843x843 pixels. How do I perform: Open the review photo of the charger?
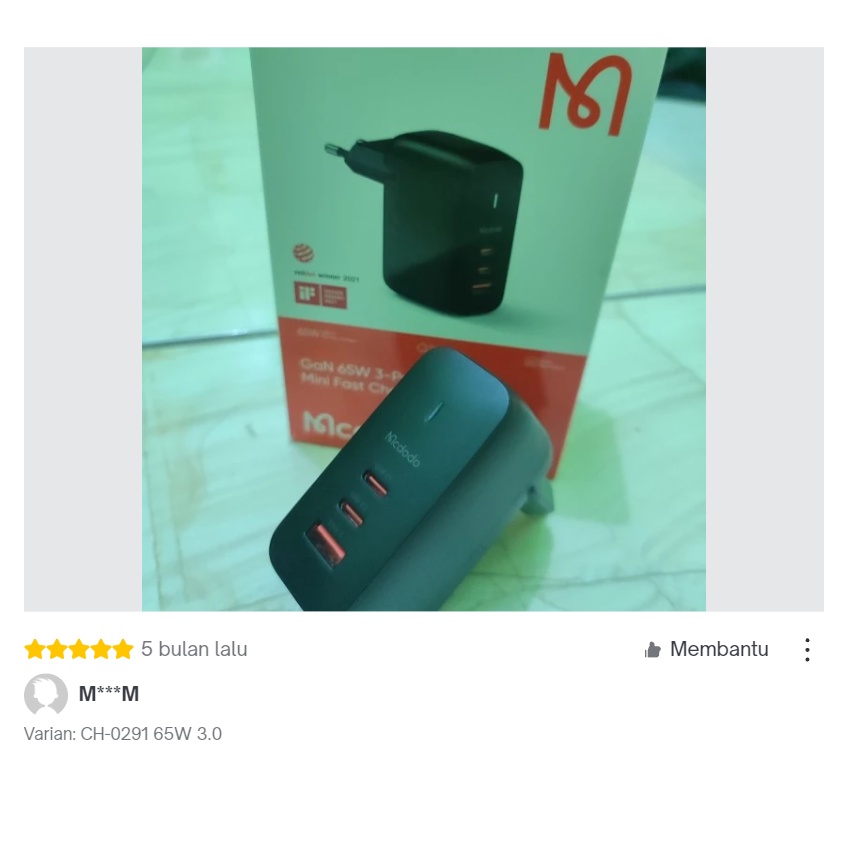[424, 329]
